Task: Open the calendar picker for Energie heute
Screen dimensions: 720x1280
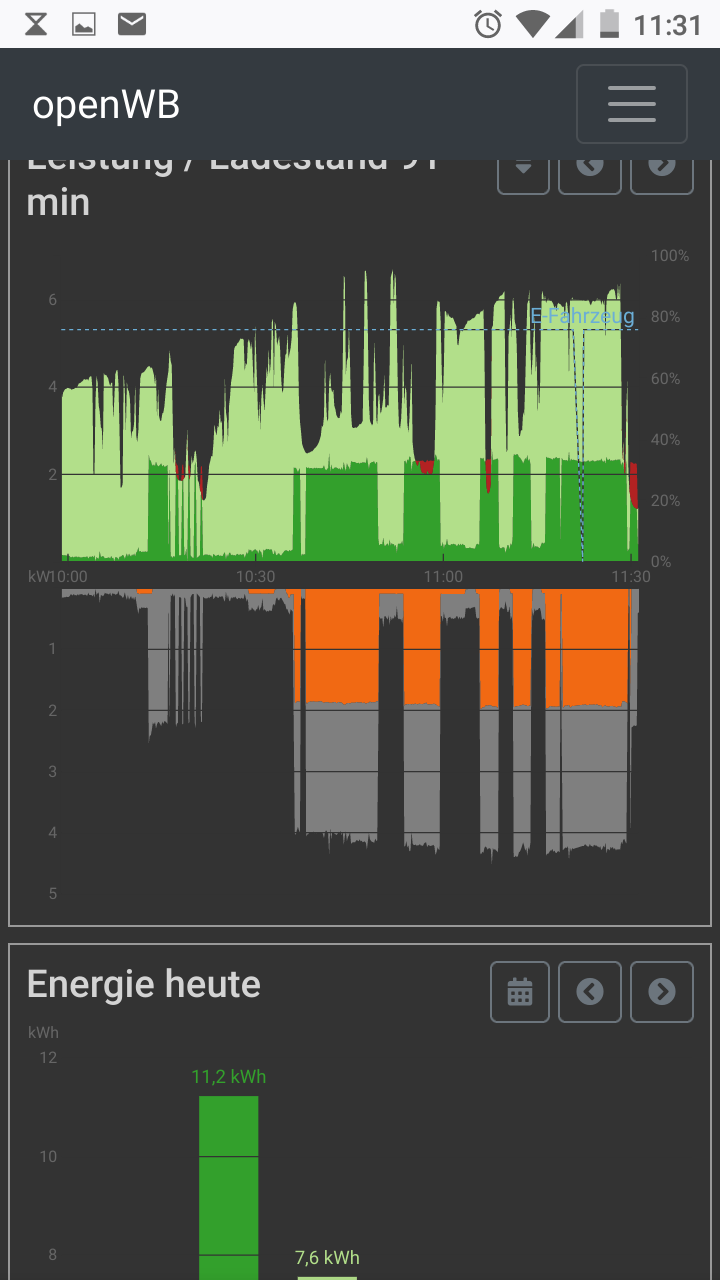Action: tap(520, 992)
